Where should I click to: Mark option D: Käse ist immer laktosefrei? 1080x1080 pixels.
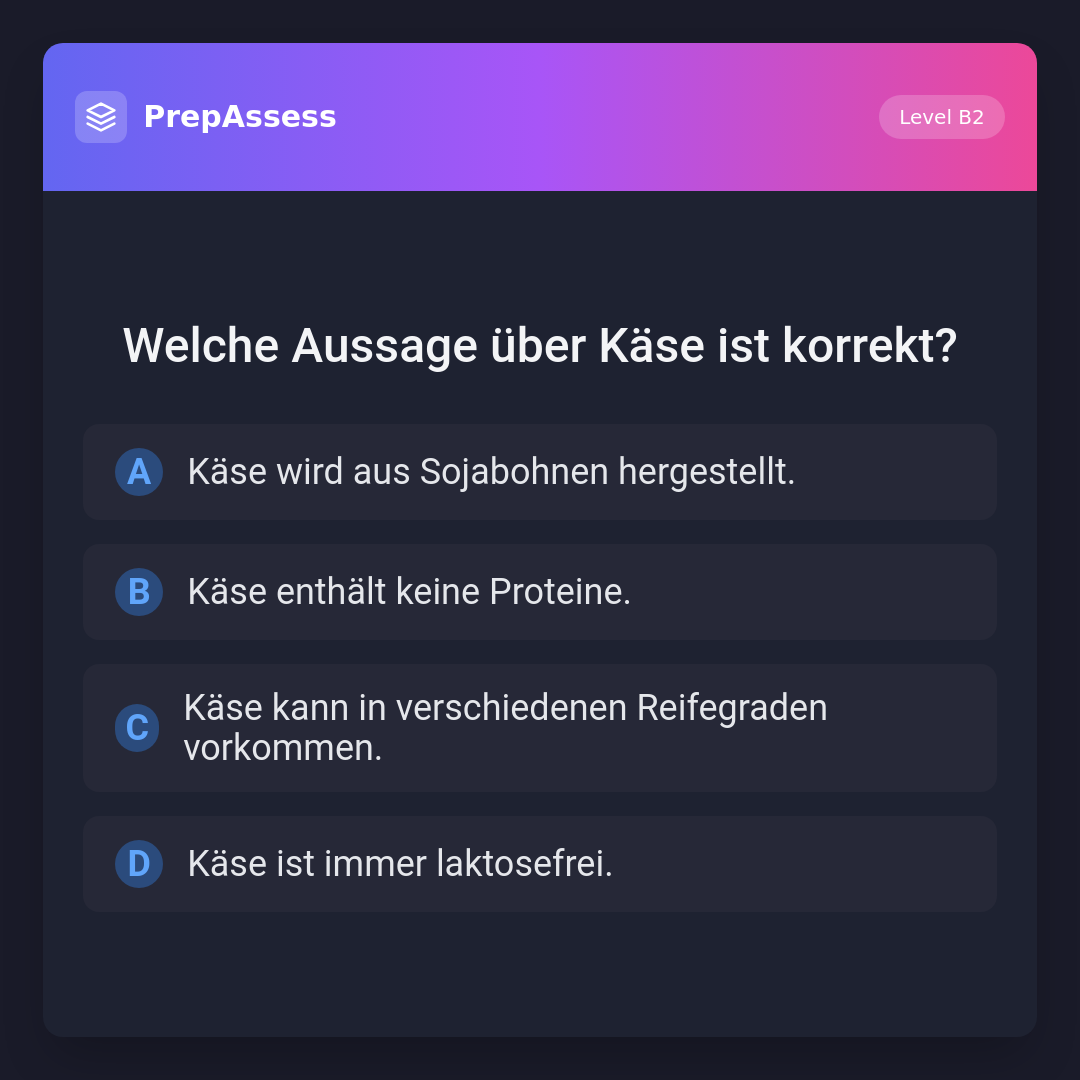[539, 864]
